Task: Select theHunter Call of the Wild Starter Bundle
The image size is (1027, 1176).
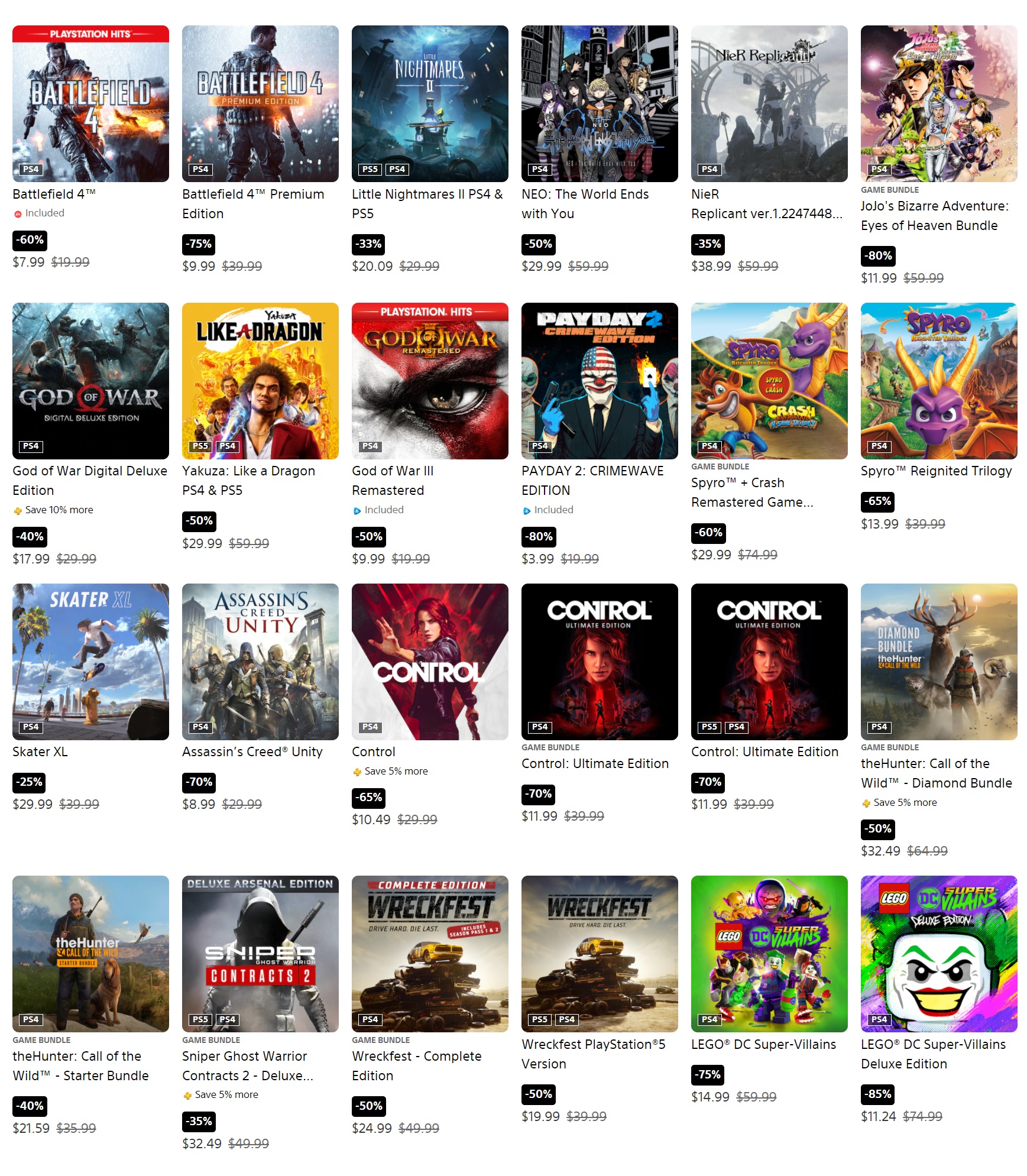Action: click(x=90, y=954)
